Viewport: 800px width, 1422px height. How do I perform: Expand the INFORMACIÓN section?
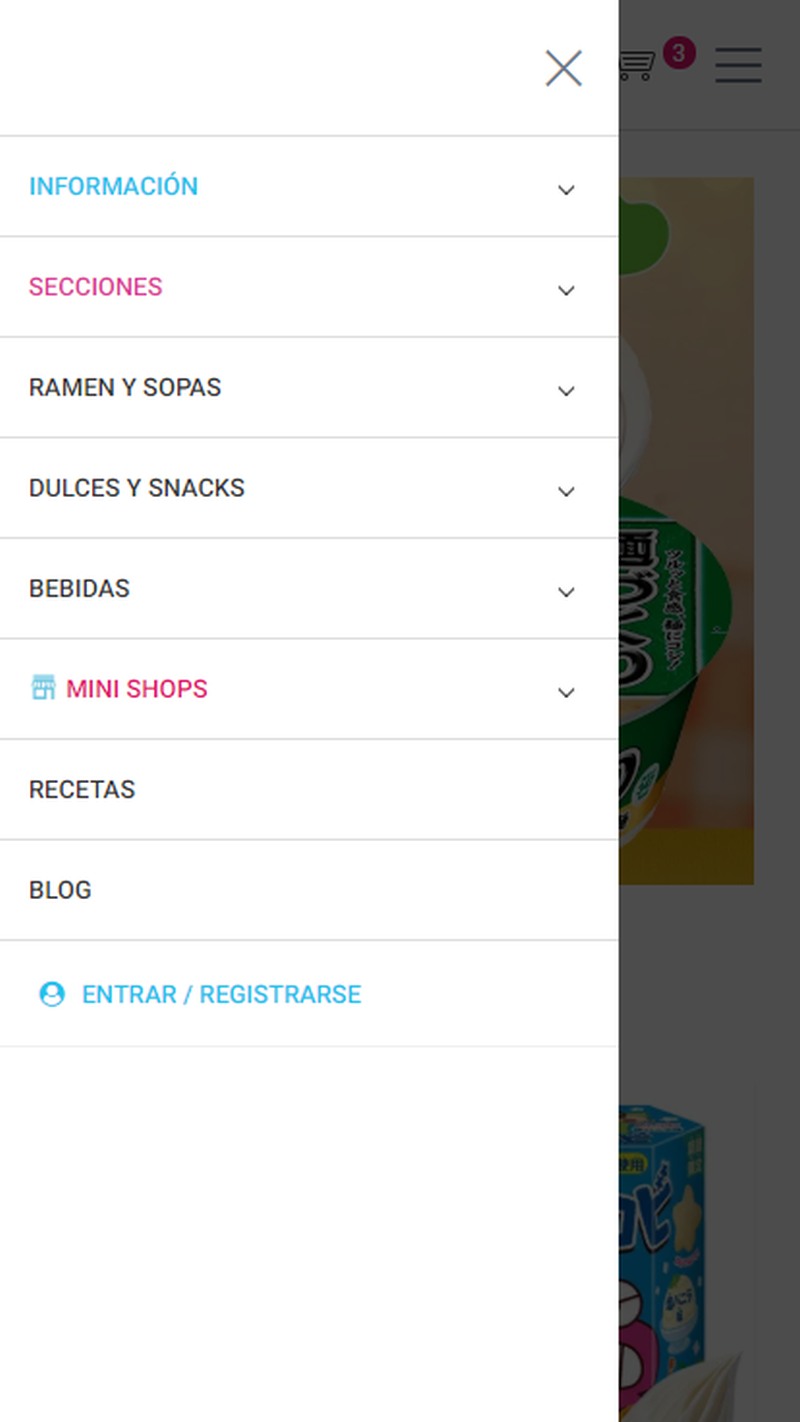(566, 189)
